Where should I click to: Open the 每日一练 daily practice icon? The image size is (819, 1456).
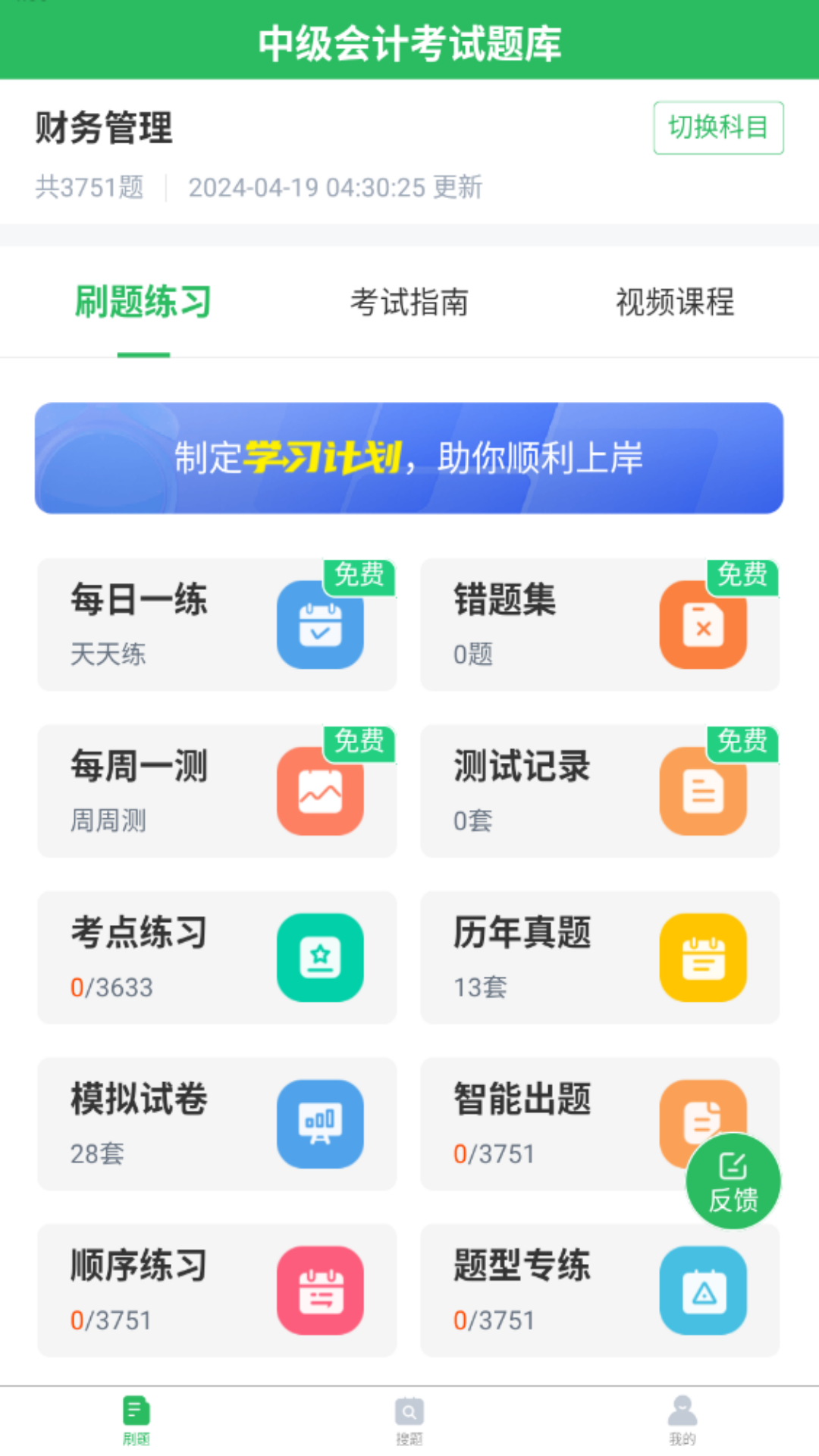click(x=320, y=625)
